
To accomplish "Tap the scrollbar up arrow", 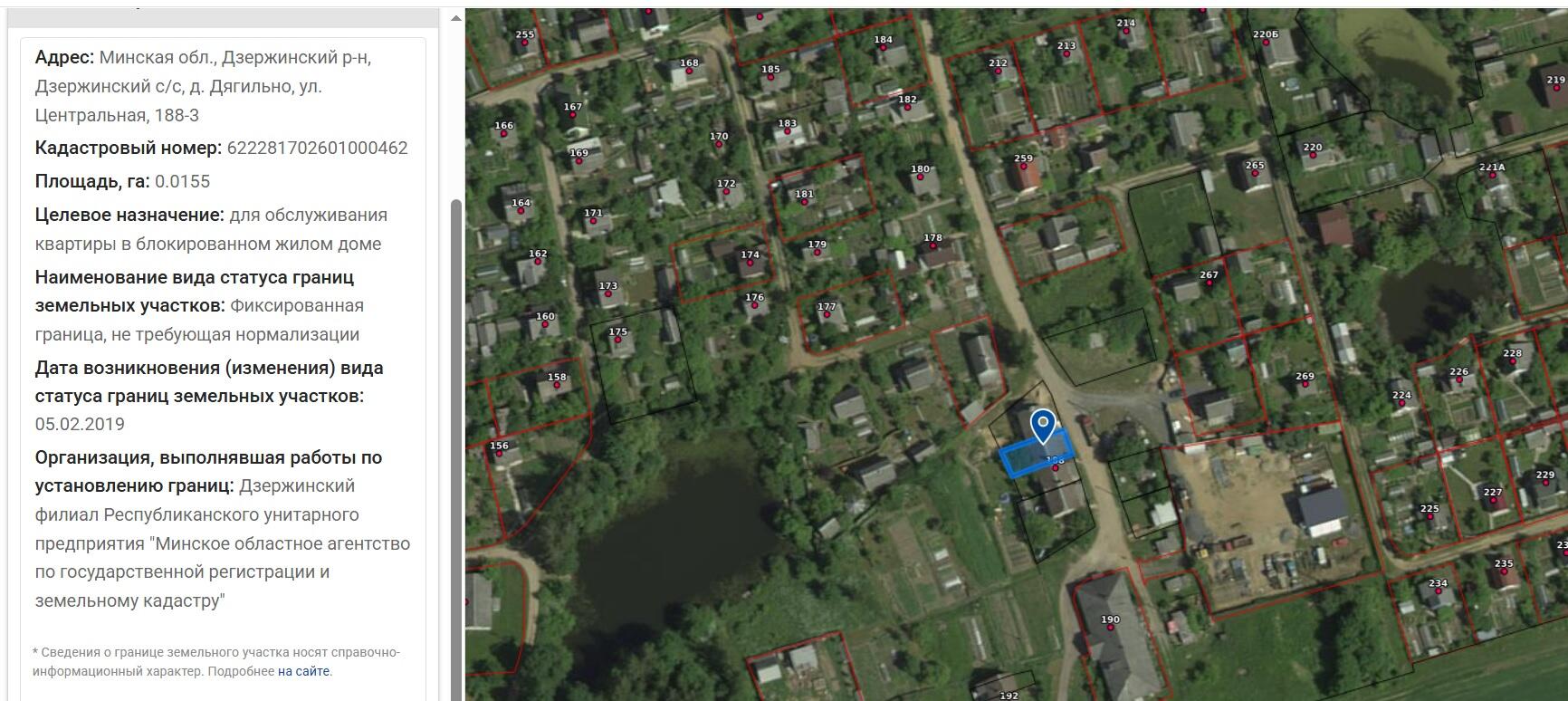I will (456, 17).
